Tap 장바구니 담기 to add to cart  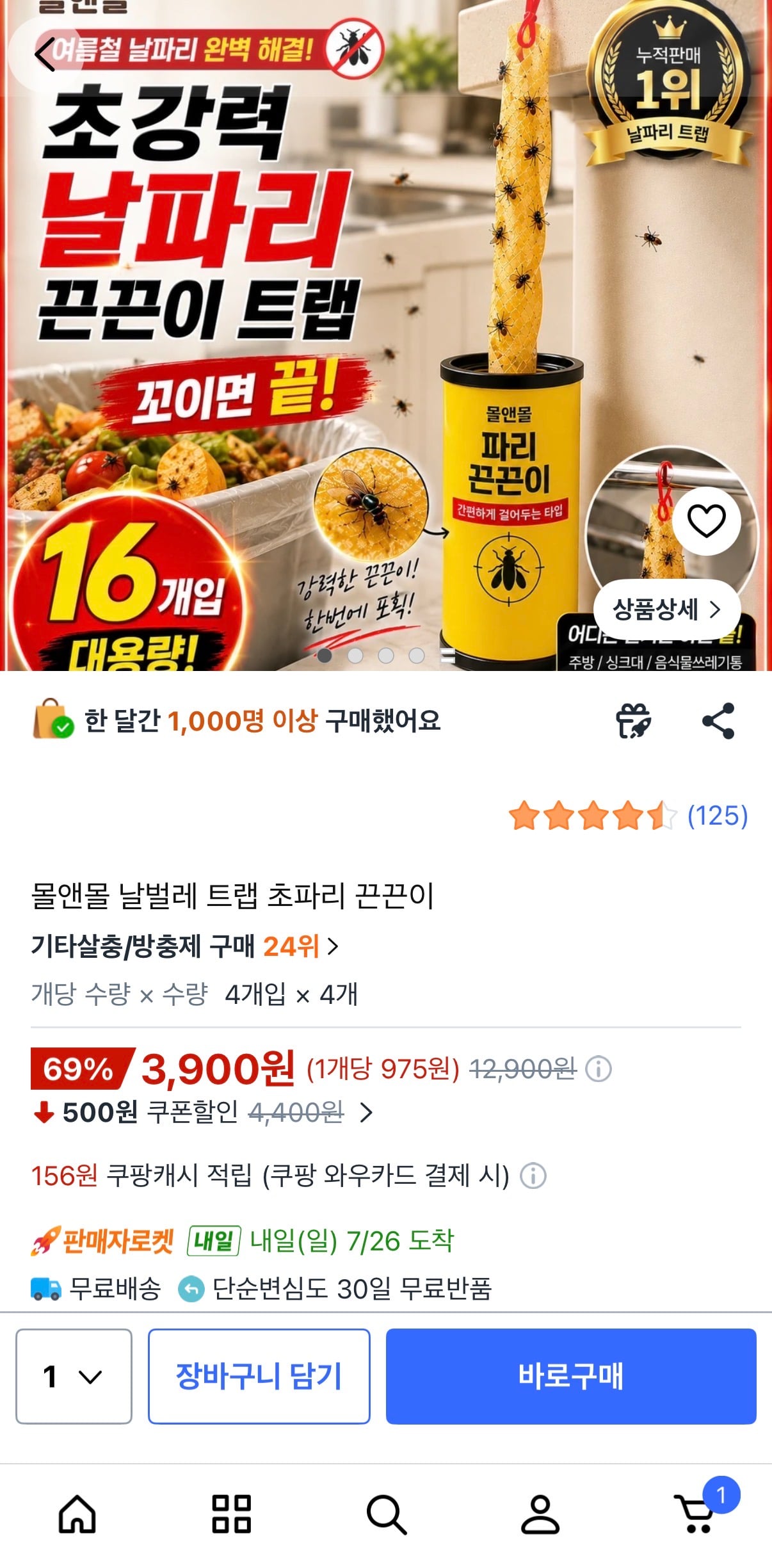point(259,1376)
